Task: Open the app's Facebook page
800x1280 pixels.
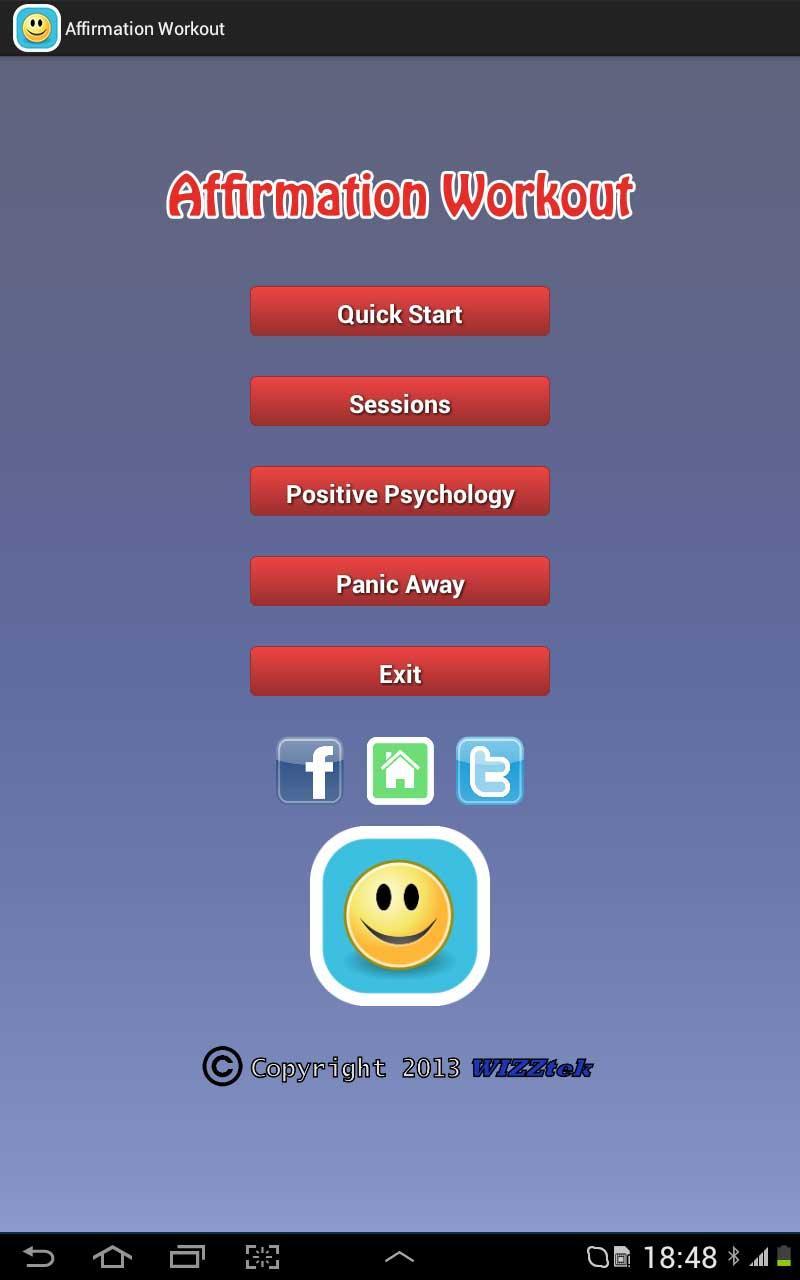Action: point(310,770)
